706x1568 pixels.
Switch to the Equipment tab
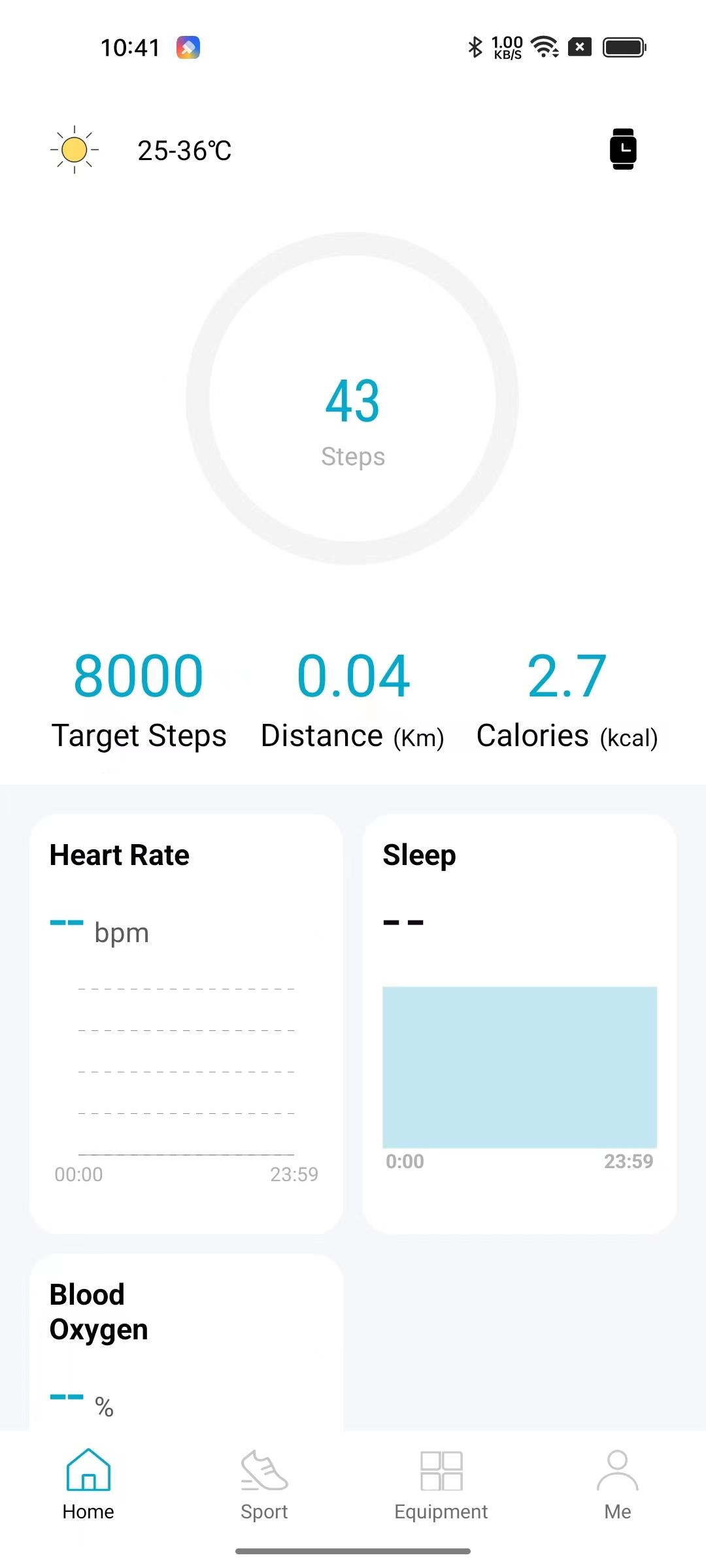441,1484
